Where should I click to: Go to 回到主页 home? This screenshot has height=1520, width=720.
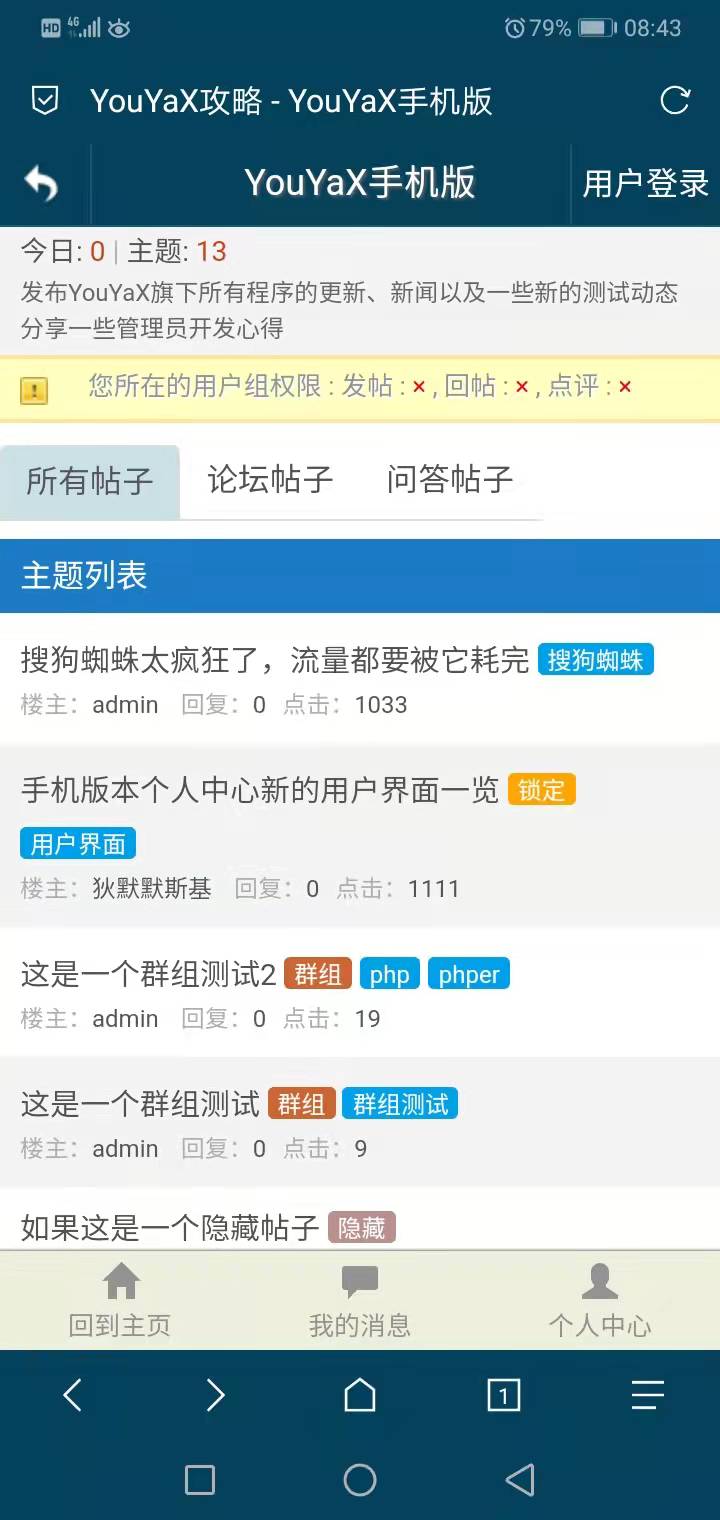tap(120, 1300)
